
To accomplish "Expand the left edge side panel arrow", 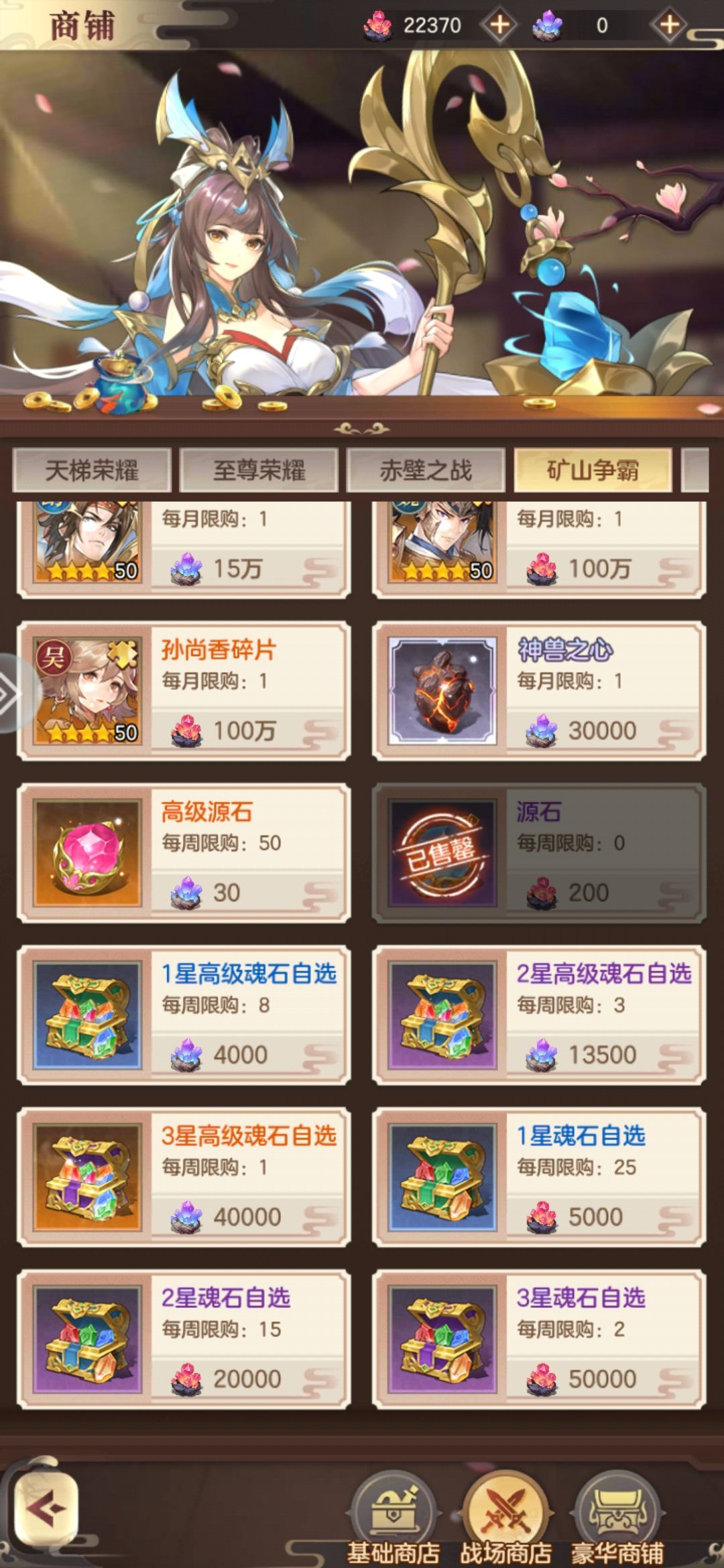I will 7,694.
